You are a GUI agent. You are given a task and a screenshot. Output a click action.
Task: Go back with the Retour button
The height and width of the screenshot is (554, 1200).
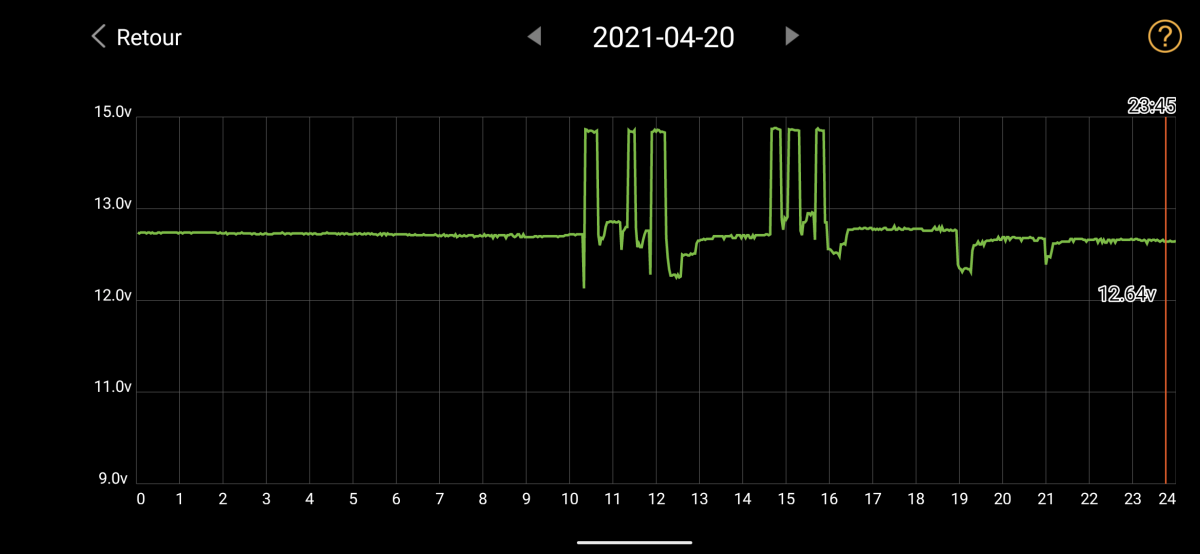tap(136, 38)
